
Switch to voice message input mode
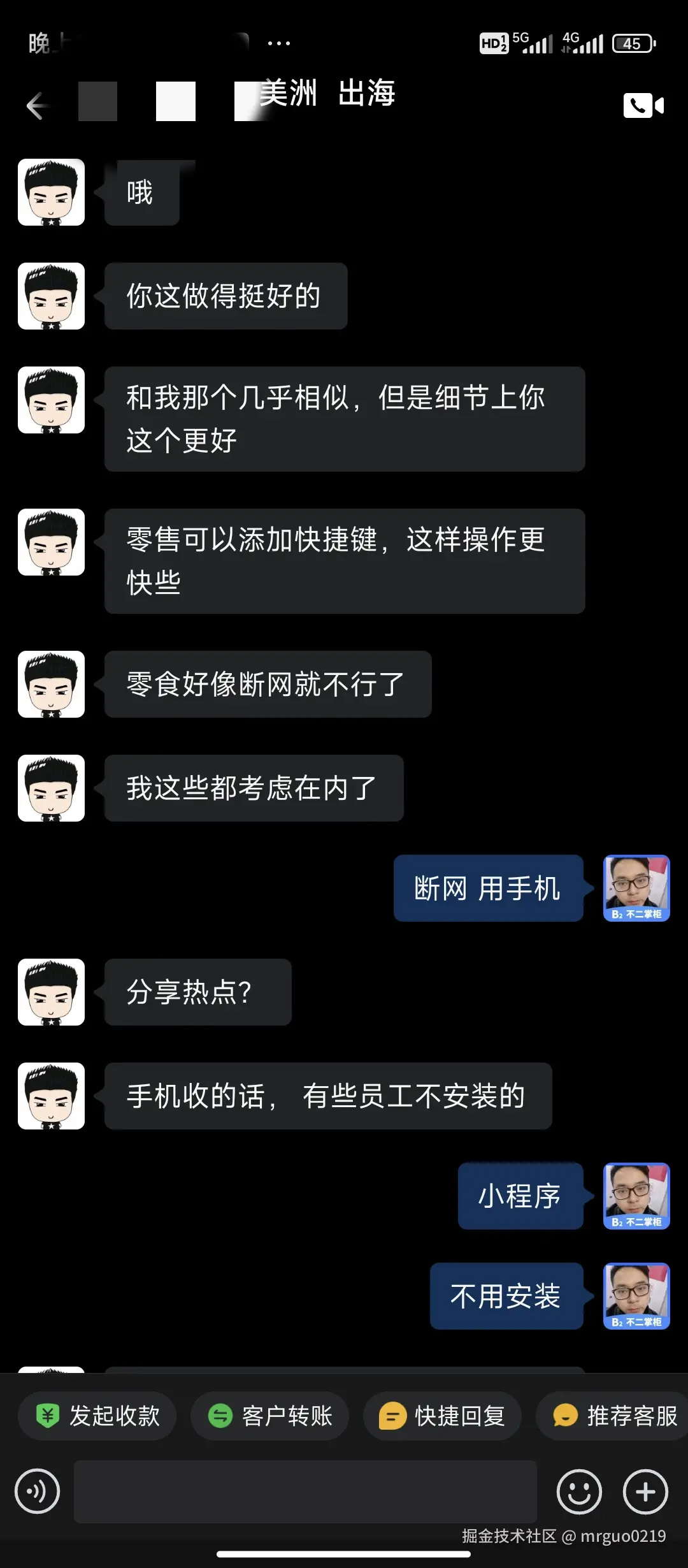(x=38, y=1492)
